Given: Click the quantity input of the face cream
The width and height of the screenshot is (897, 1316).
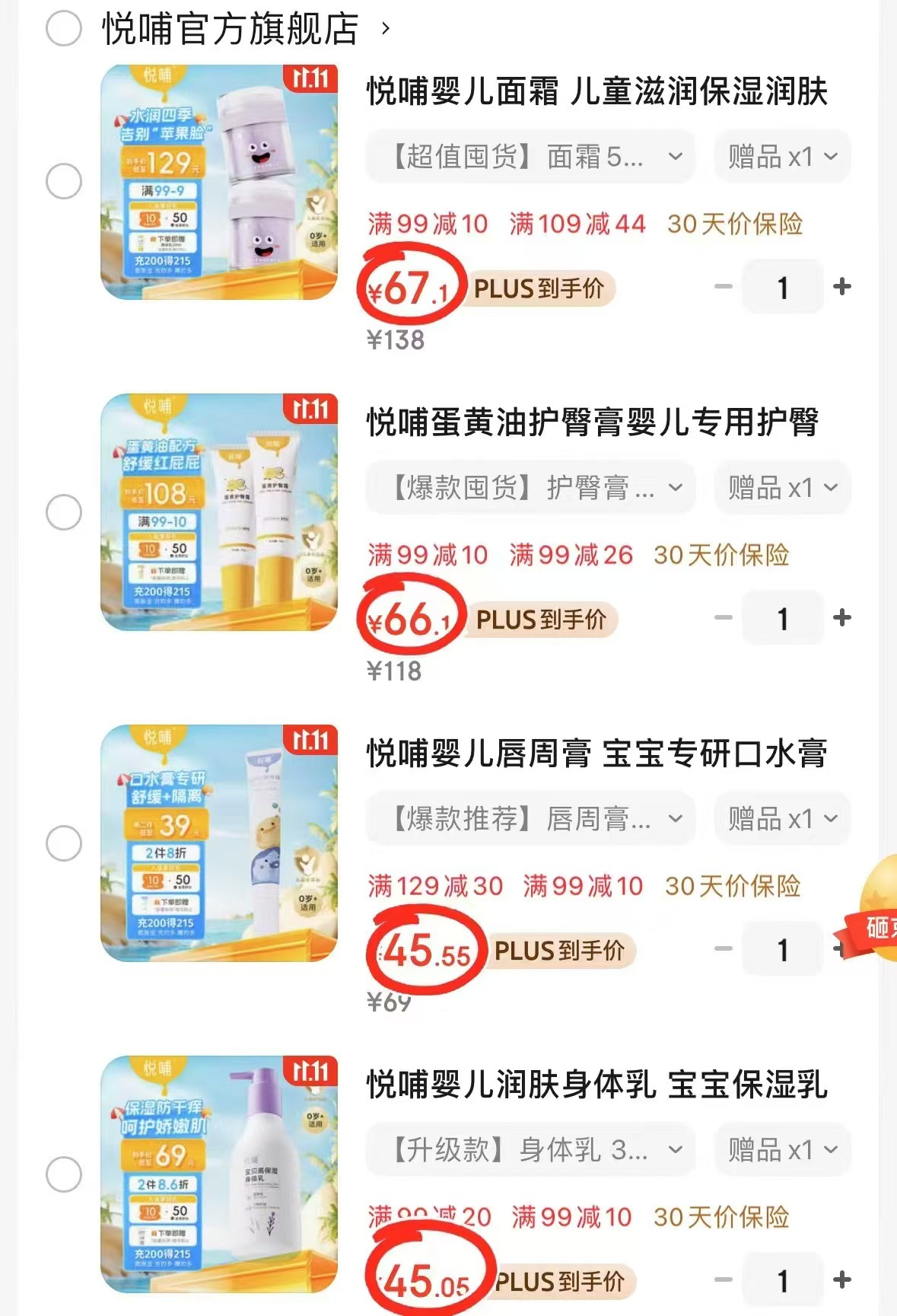Looking at the screenshot, I should [x=782, y=286].
